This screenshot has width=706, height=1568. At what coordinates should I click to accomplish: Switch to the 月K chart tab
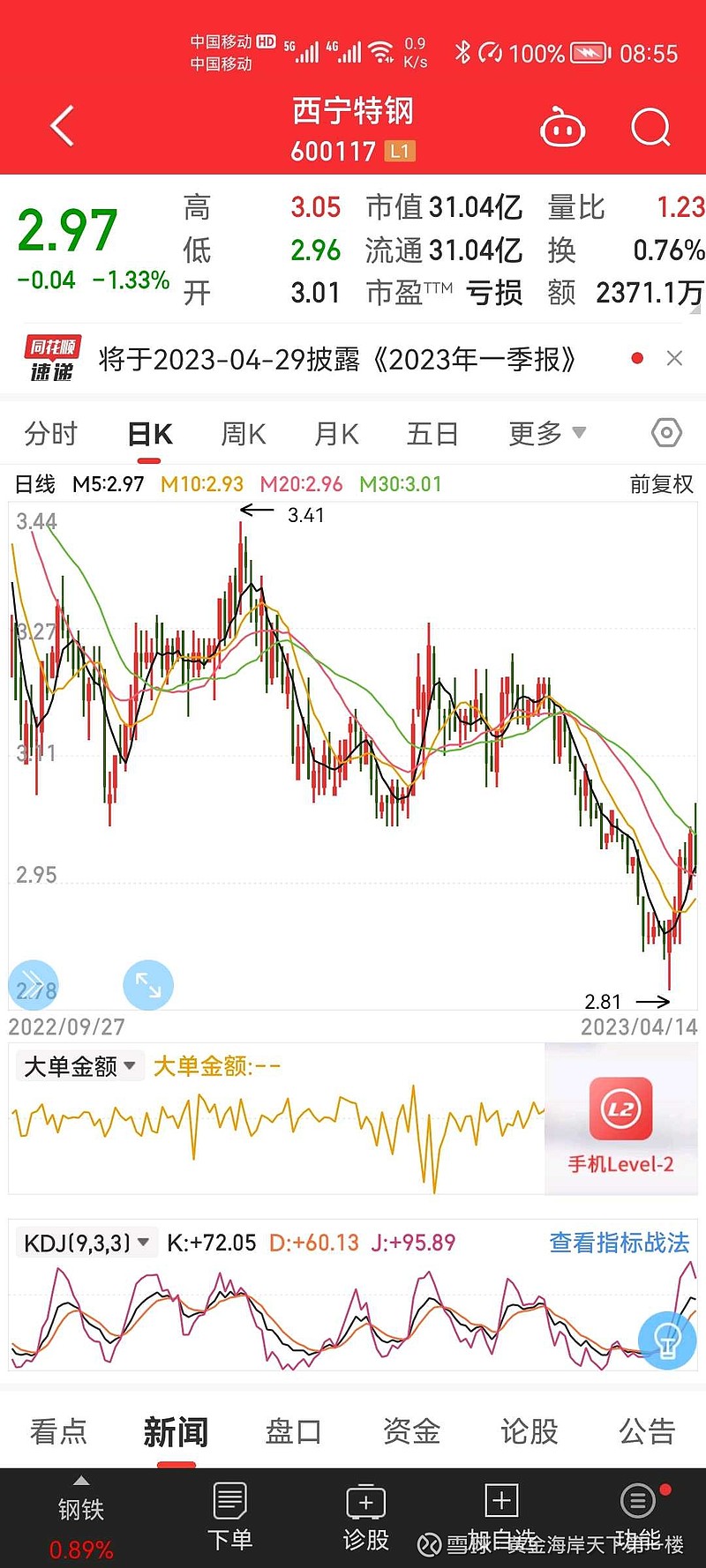coord(337,433)
